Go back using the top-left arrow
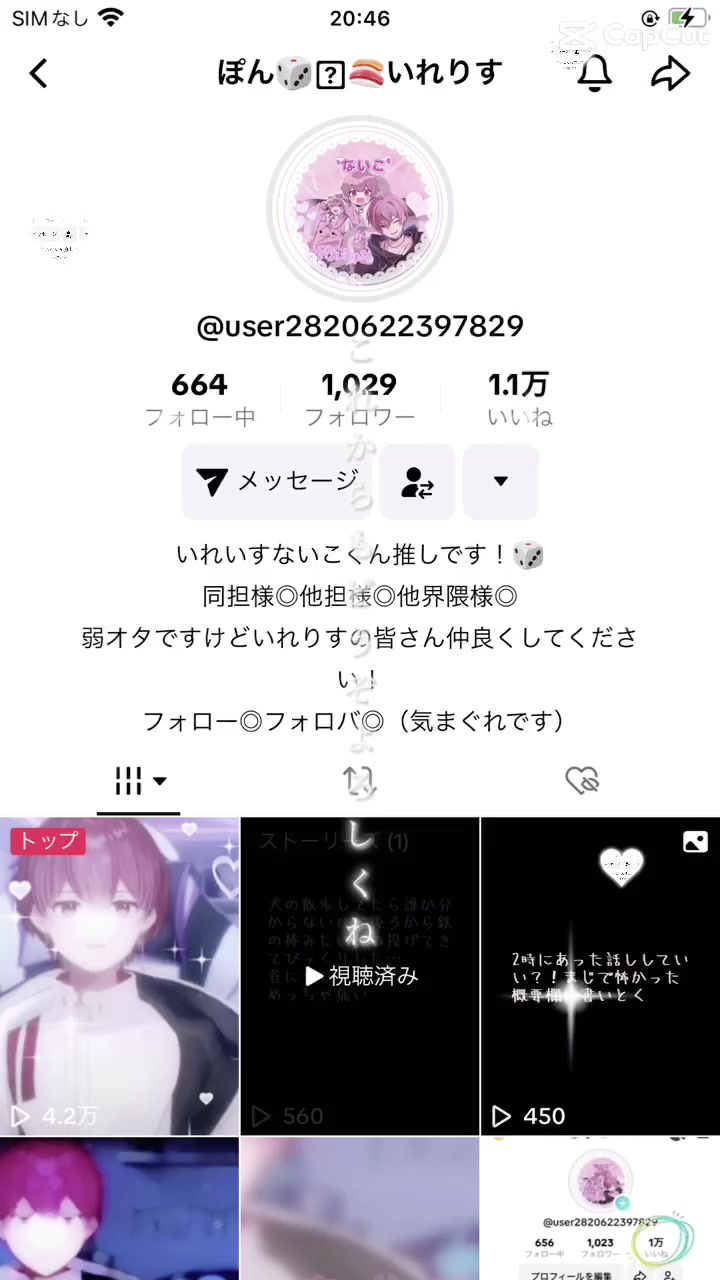The height and width of the screenshot is (1280, 720). (x=39, y=73)
